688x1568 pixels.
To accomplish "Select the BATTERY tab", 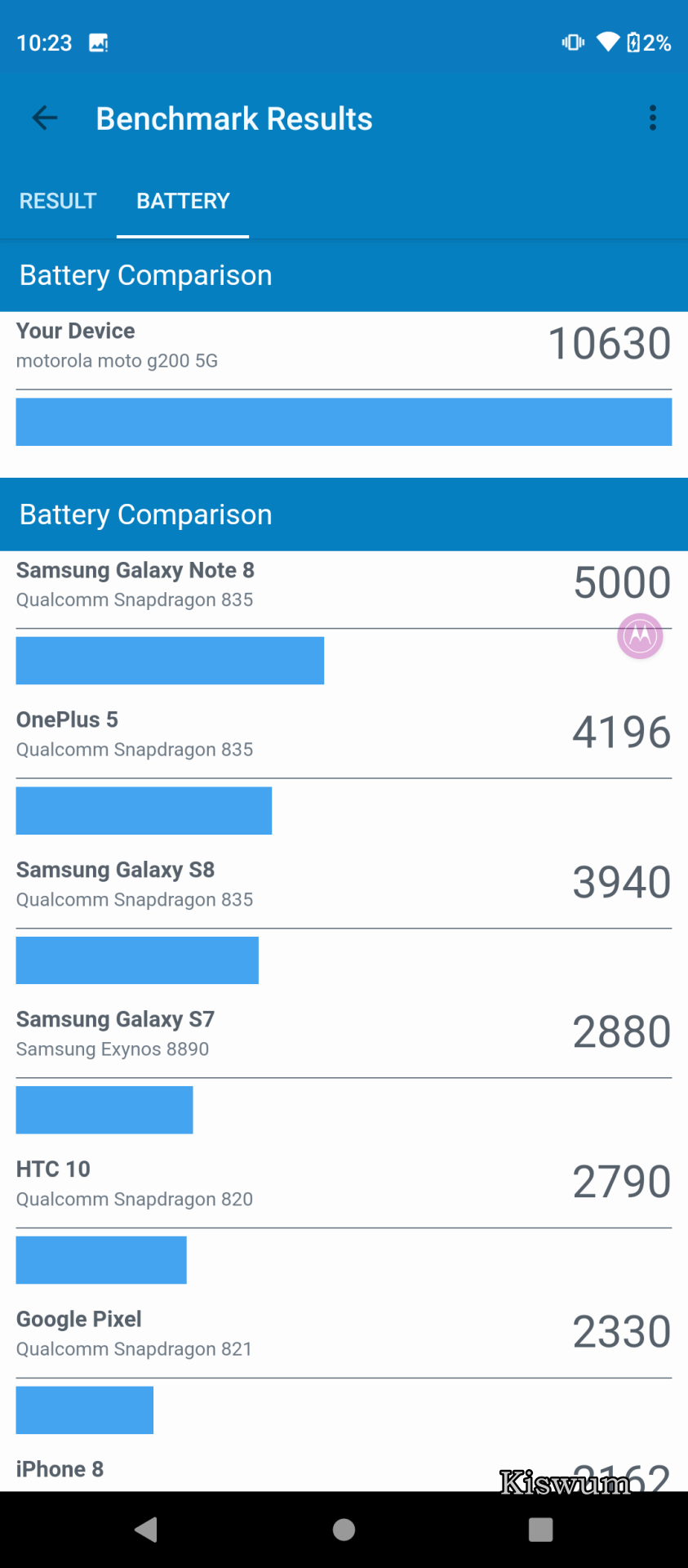I will (183, 201).
